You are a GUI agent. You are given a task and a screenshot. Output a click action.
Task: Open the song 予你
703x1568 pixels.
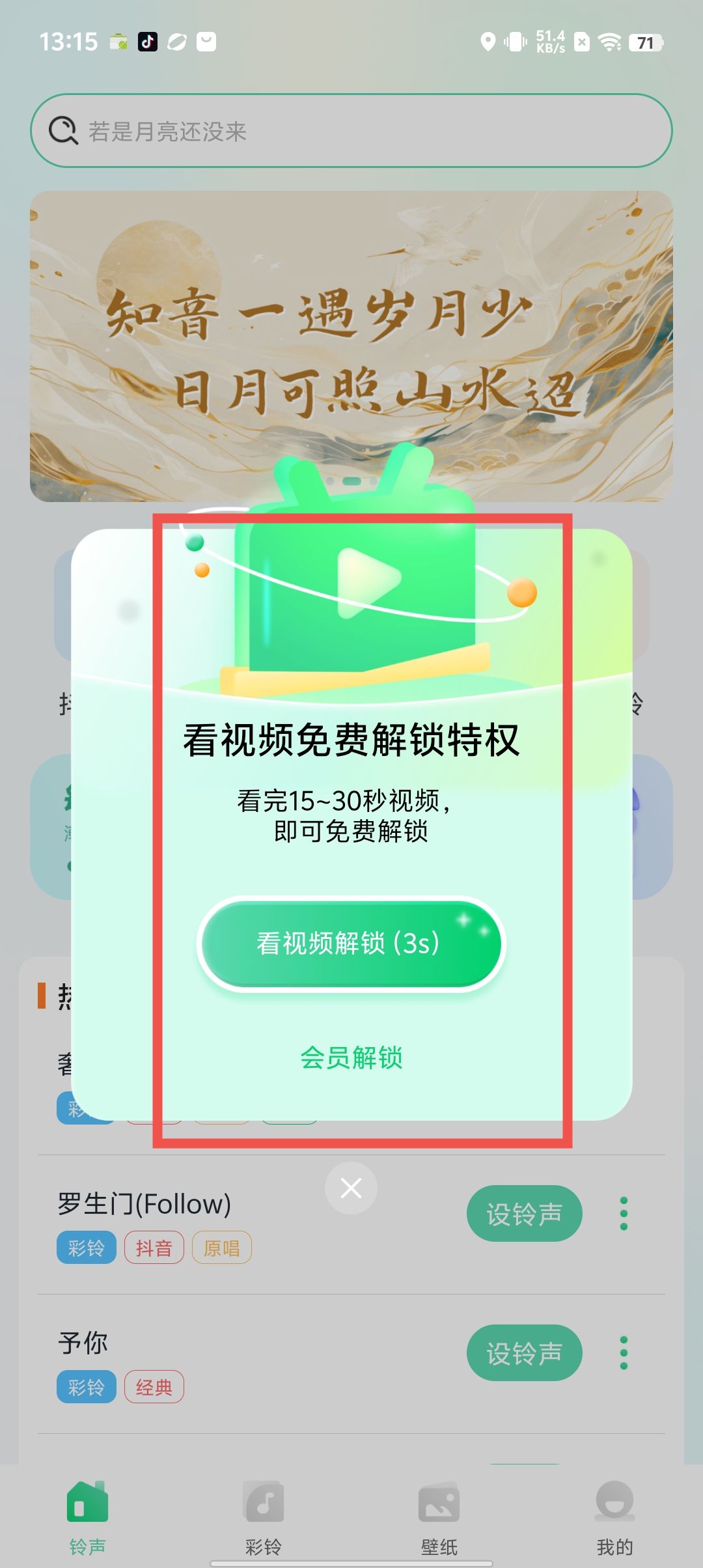click(83, 1343)
